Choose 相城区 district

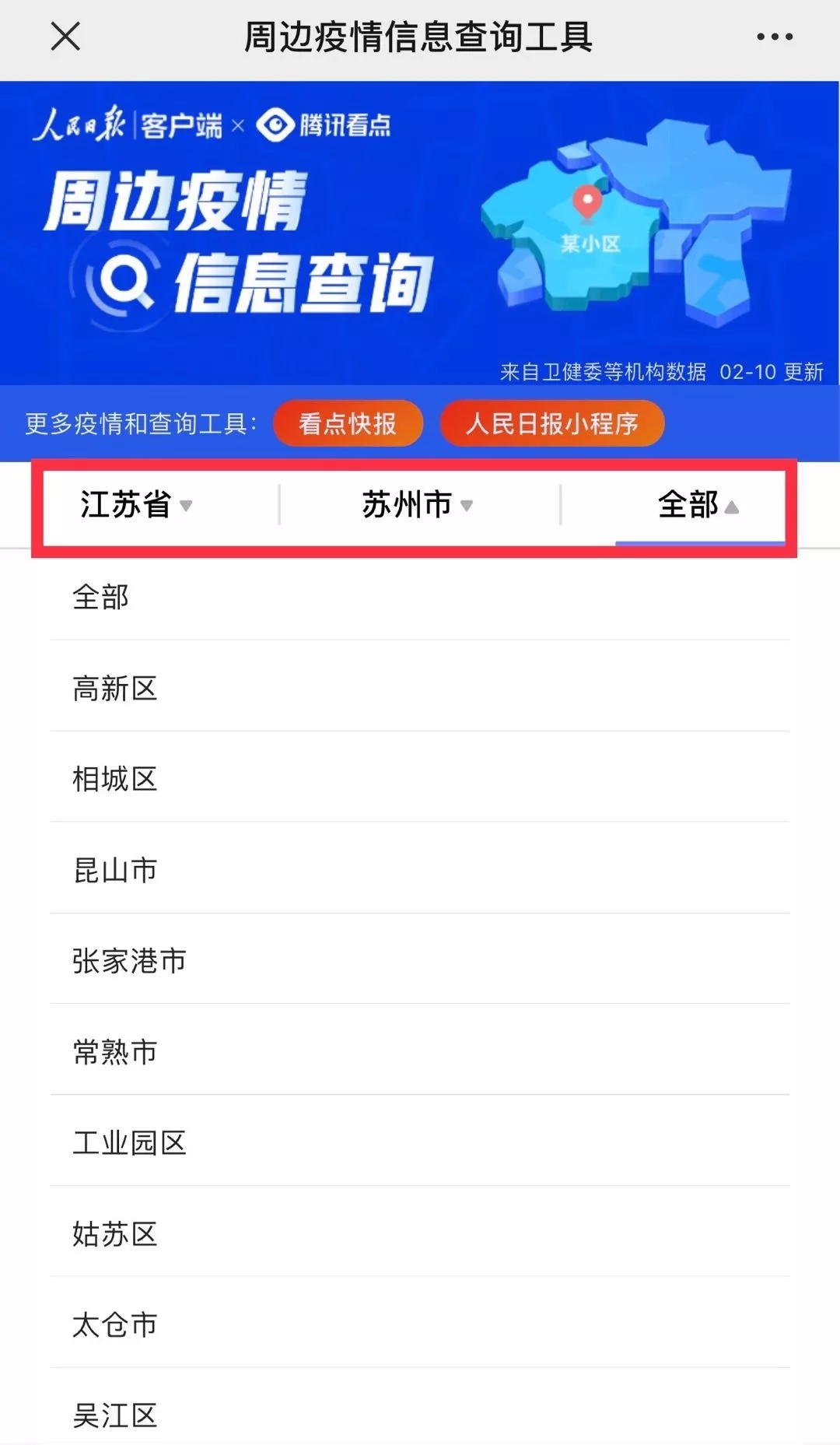coord(420,778)
